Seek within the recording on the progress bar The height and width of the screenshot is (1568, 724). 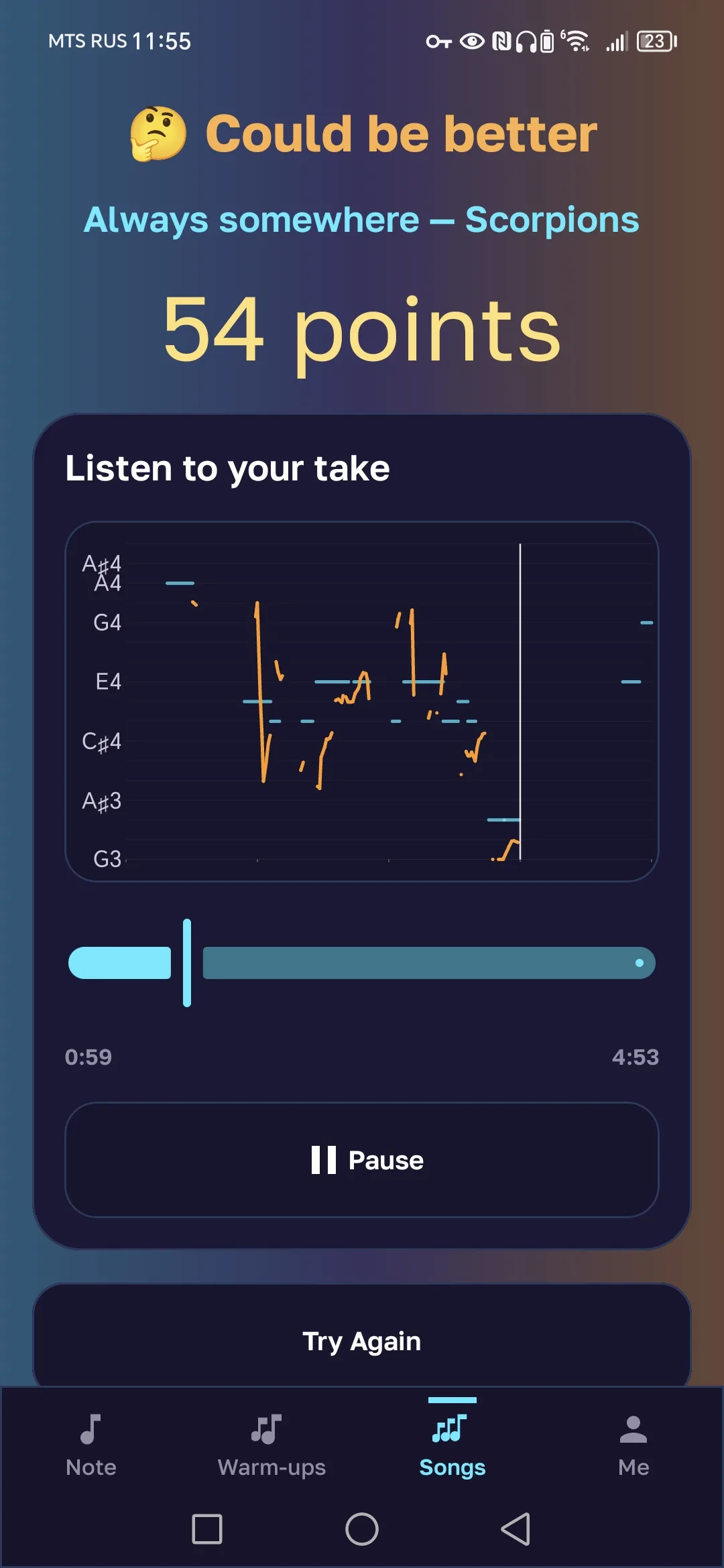[x=362, y=963]
